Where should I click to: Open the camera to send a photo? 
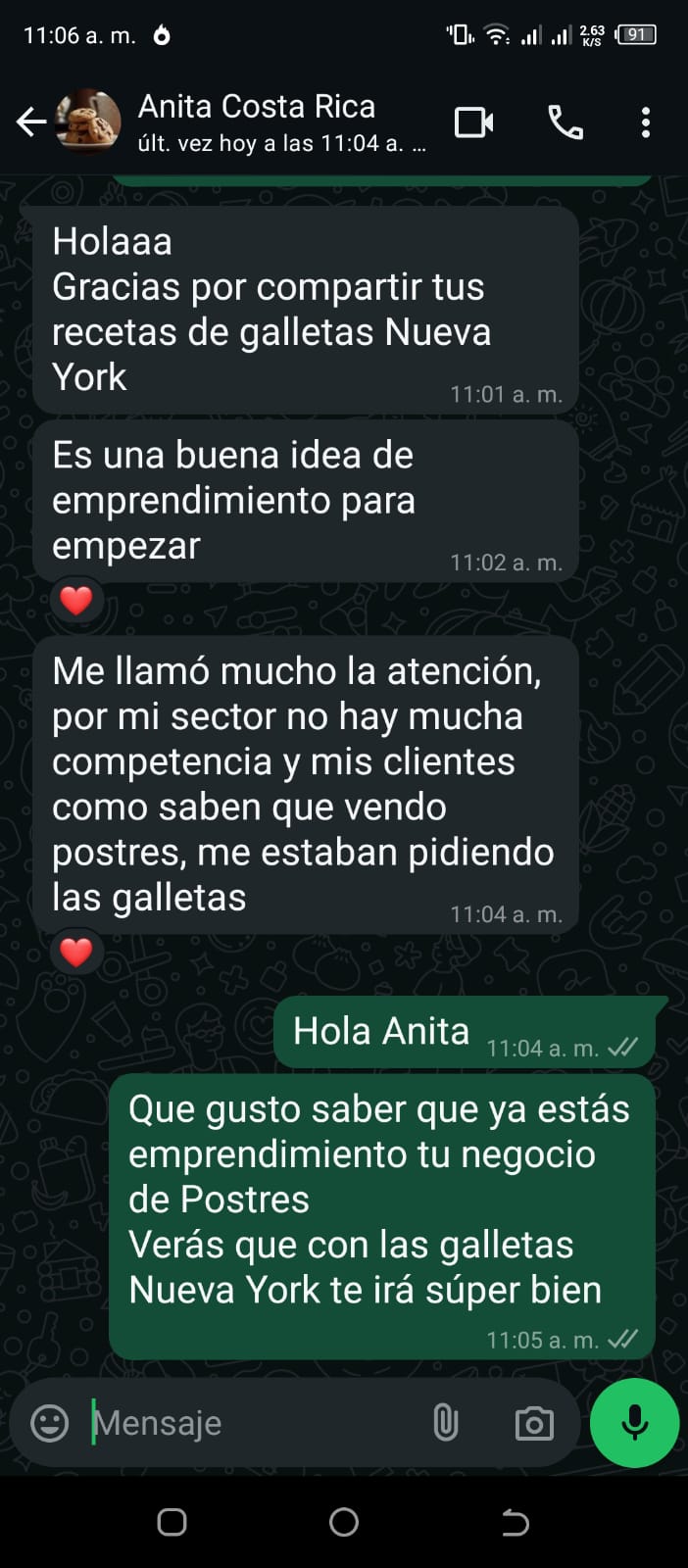point(534,1423)
